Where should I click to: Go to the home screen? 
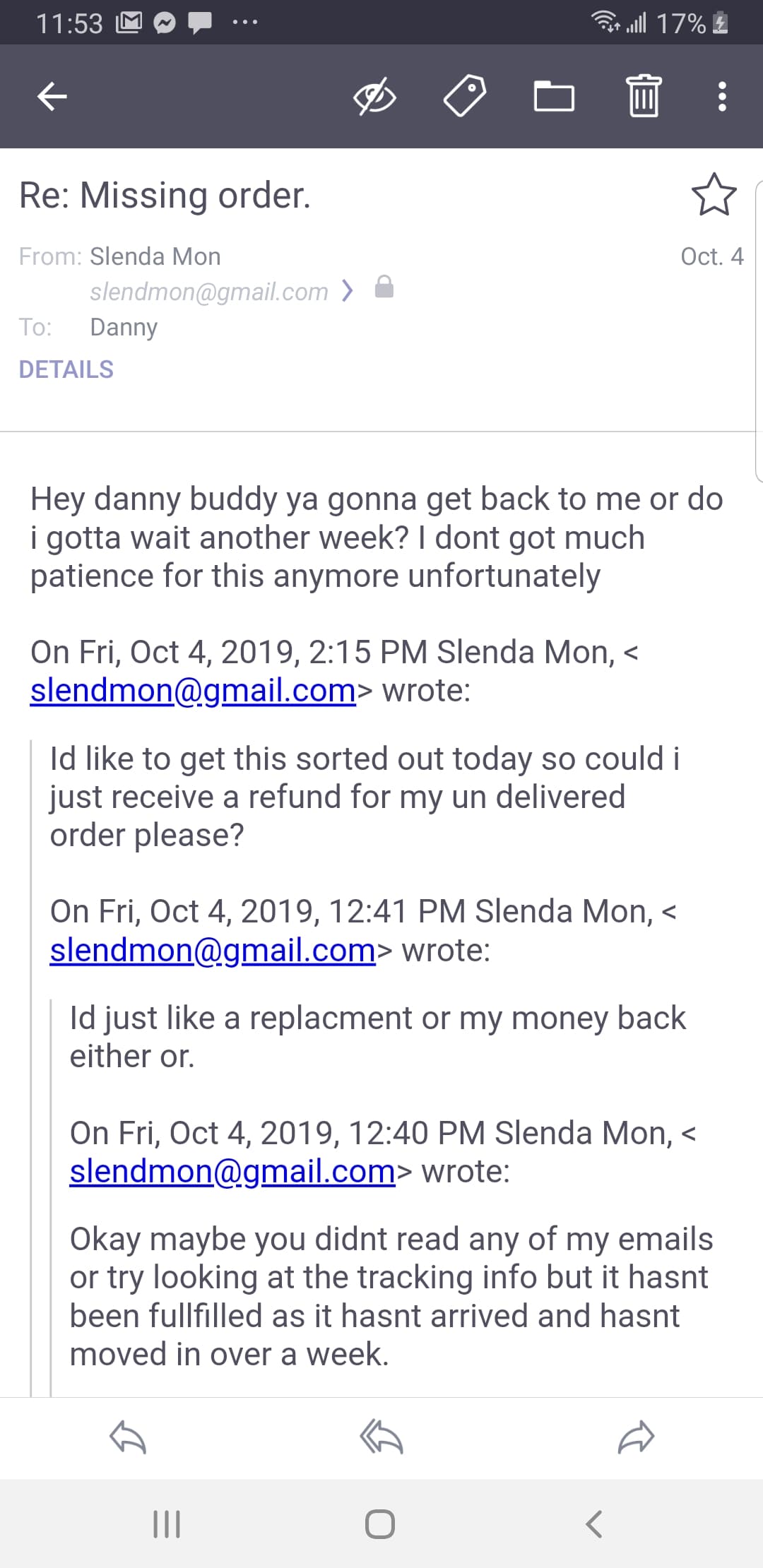pos(380,1524)
